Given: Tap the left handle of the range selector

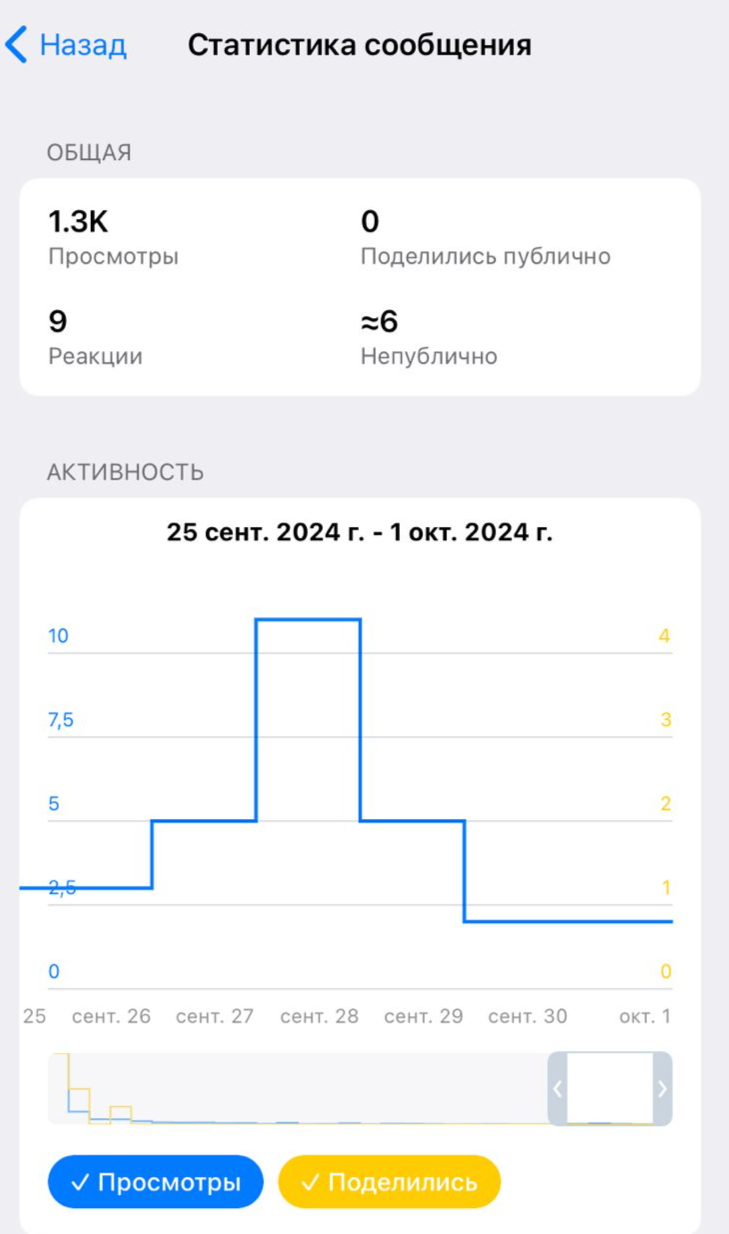Looking at the screenshot, I should pos(558,1089).
